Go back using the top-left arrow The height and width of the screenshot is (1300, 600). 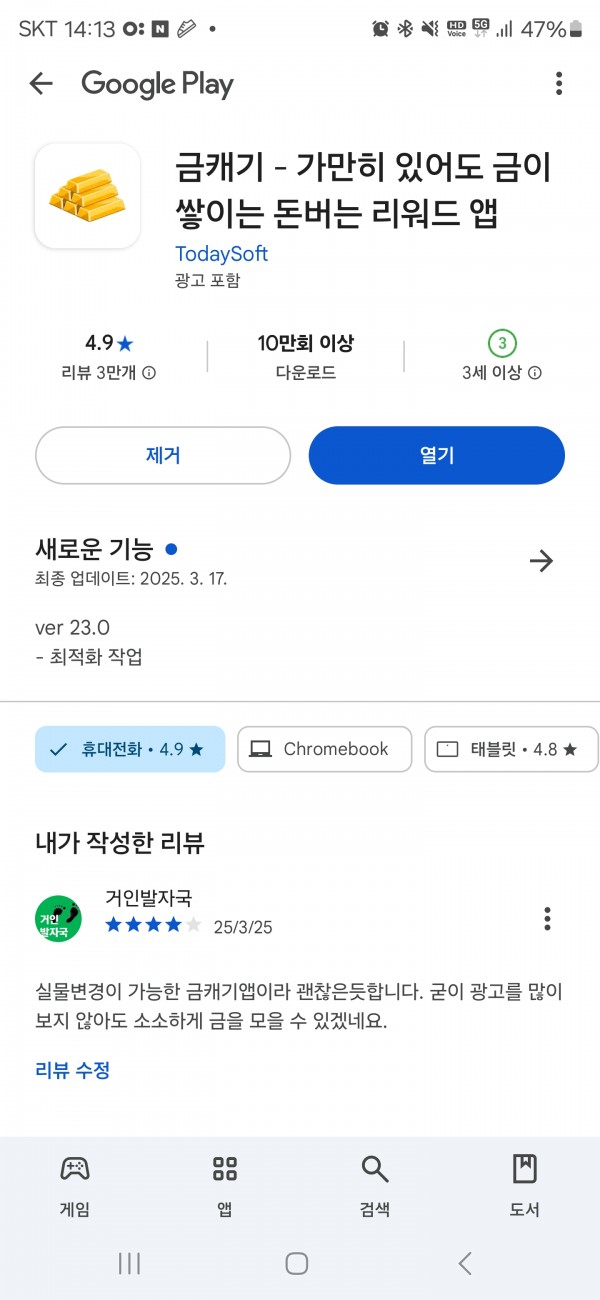[41, 84]
